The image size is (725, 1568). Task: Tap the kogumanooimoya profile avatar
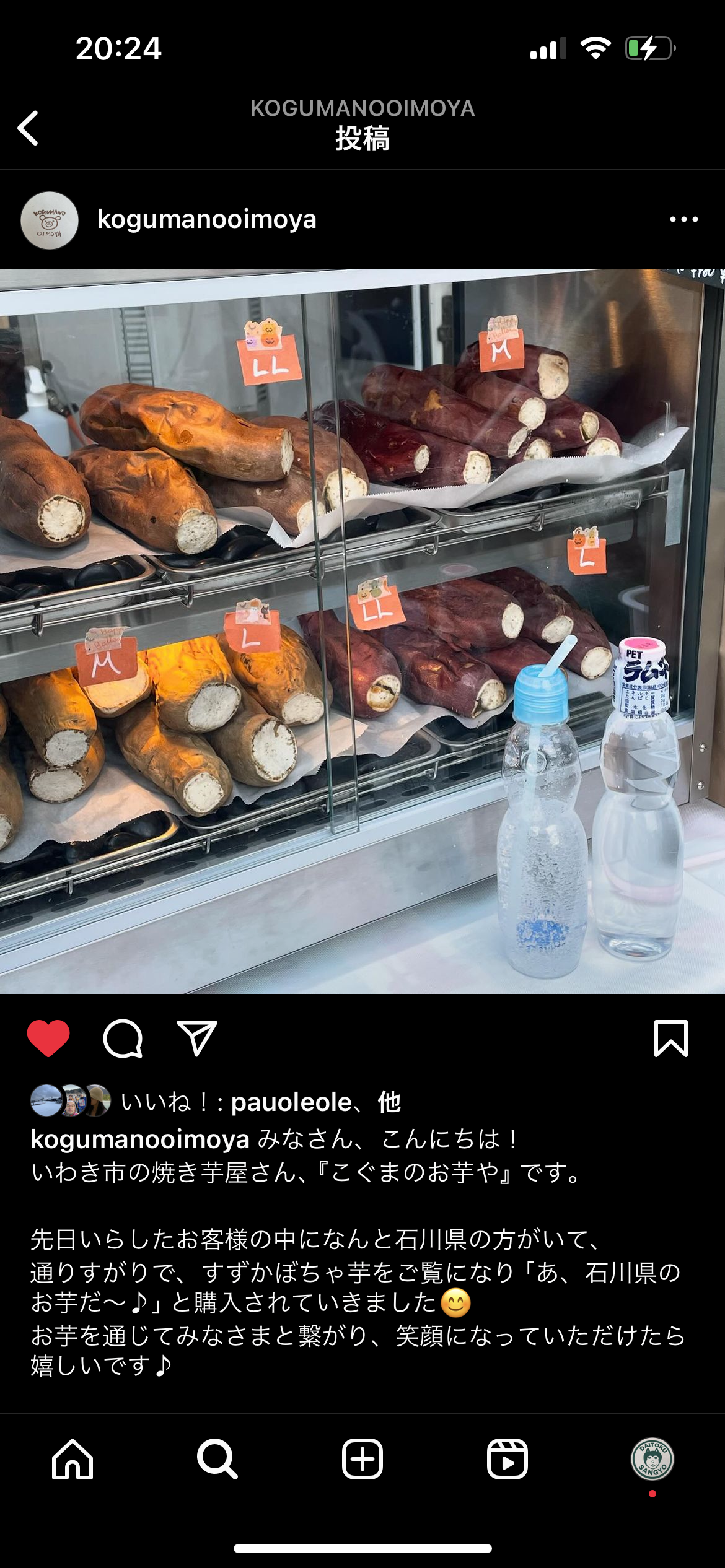click(x=50, y=220)
